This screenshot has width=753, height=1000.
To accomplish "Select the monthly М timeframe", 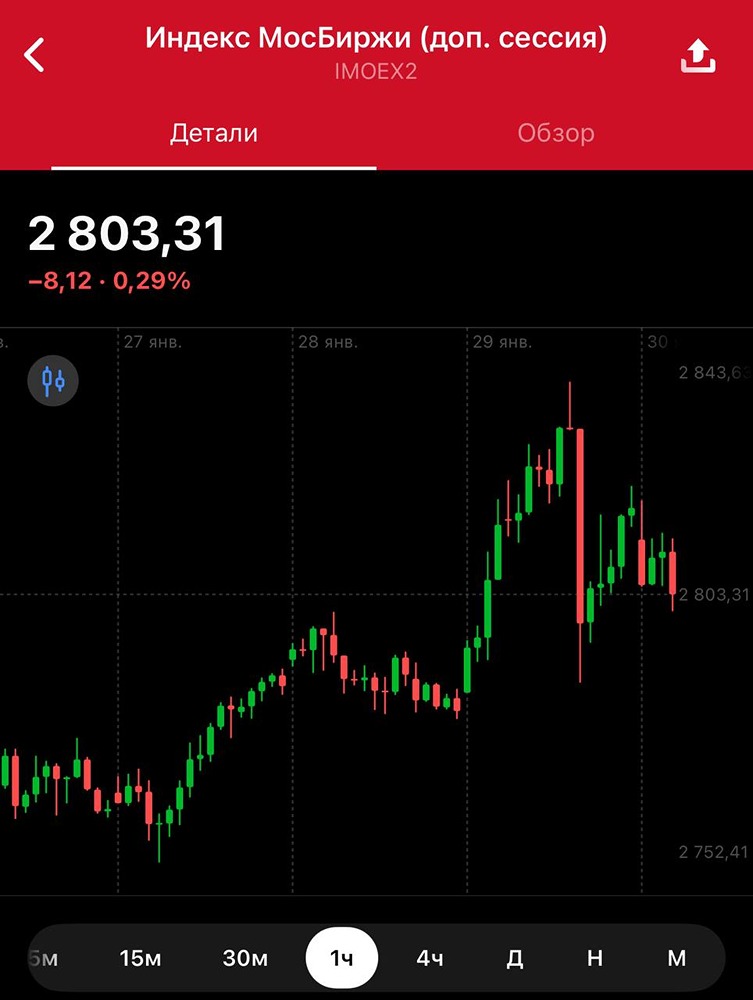I will tap(677, 958).
